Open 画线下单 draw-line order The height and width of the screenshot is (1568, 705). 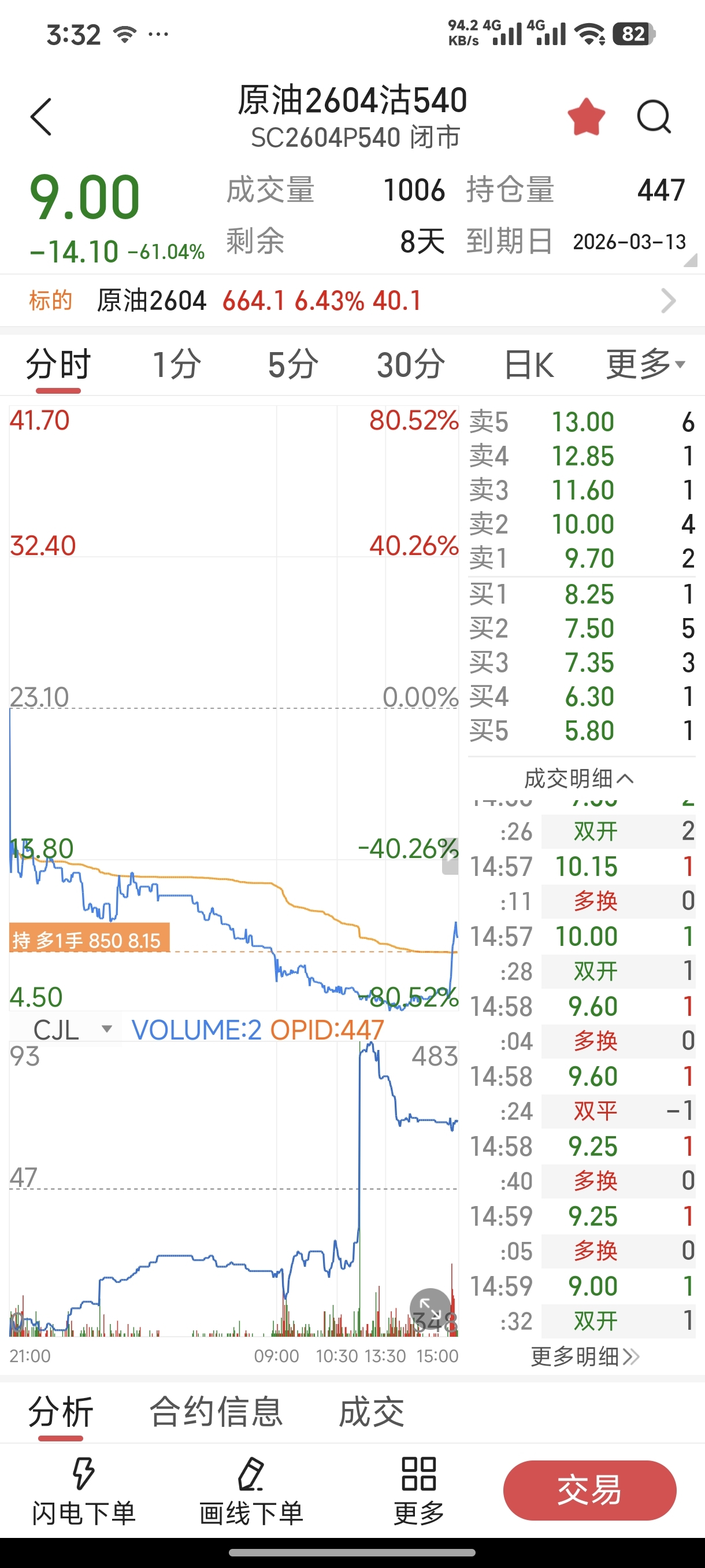point(251,1491)
